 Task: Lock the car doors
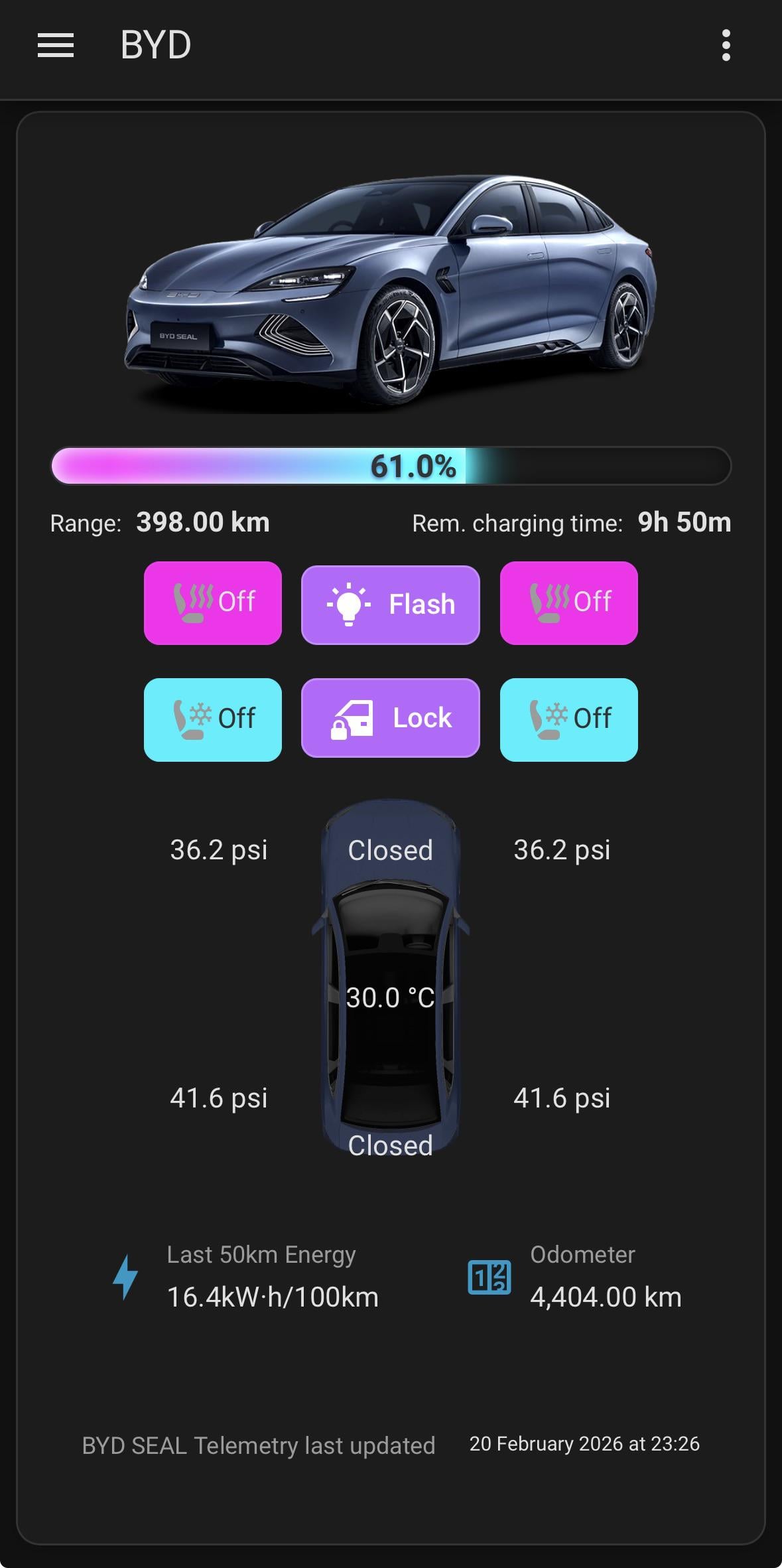click(x=390, y=718)
